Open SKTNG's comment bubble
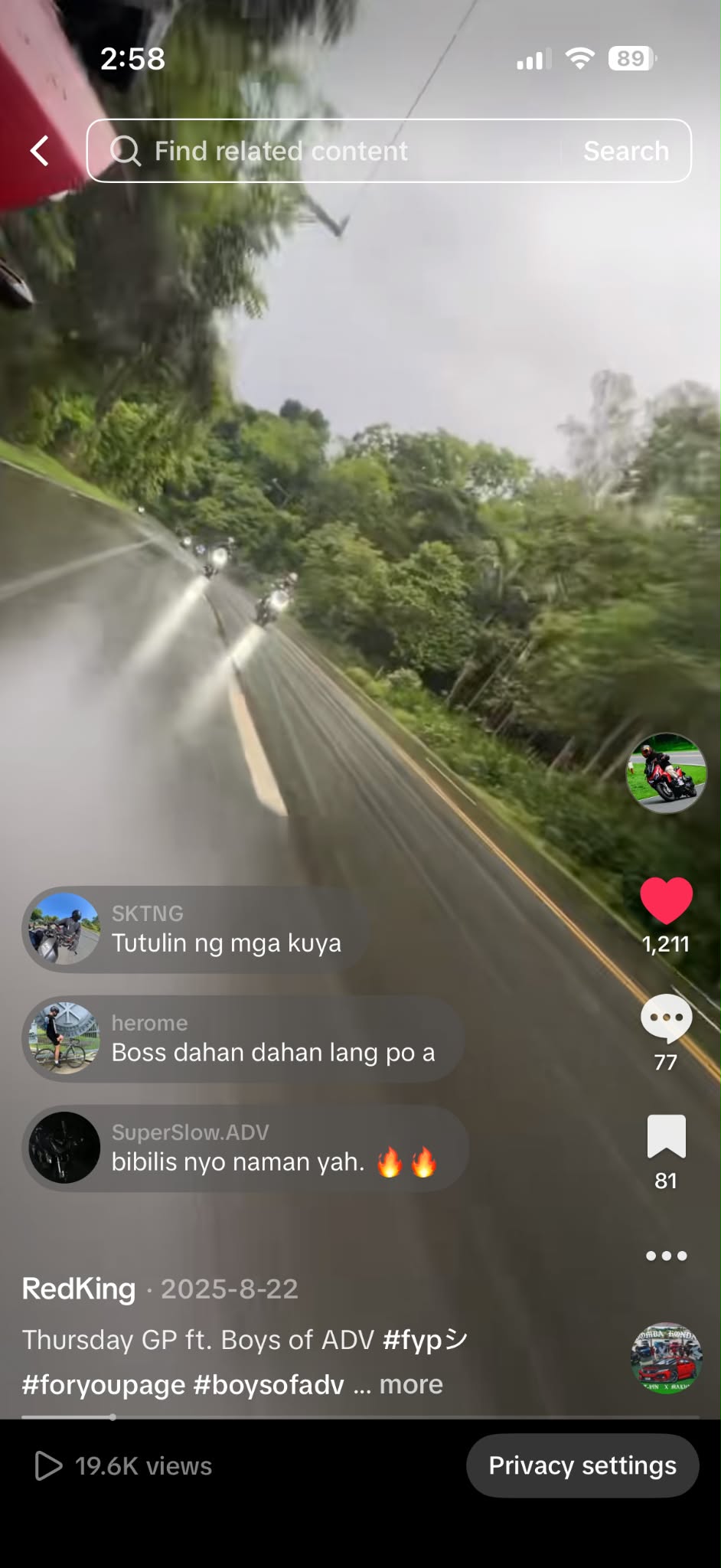Screen dimensions: 721x1568 [x=196, y=929]
